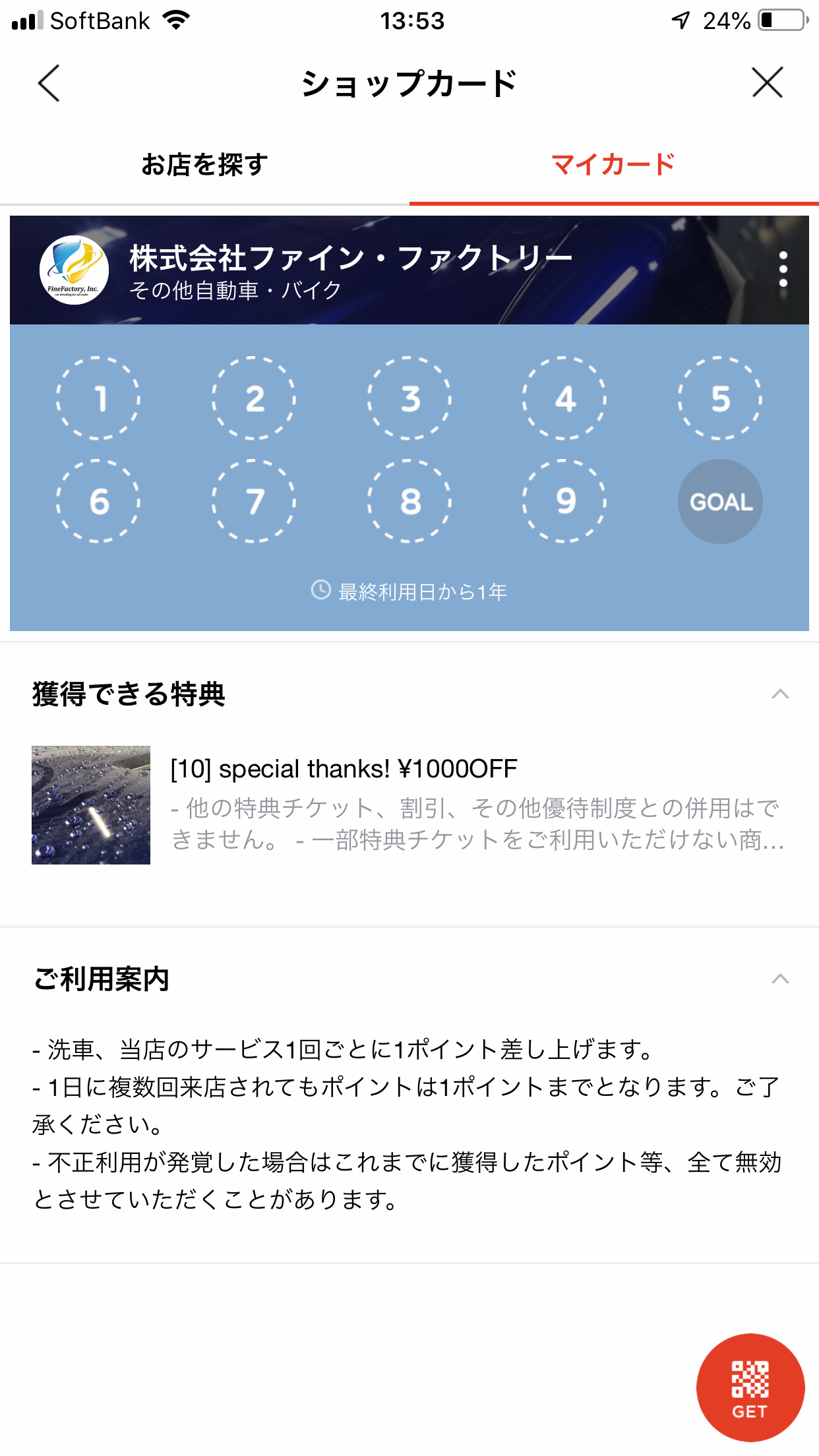This screenshot has width=819, height=1456.
Task: Close the ショップカード screen
Action: [x=768, y=83]
